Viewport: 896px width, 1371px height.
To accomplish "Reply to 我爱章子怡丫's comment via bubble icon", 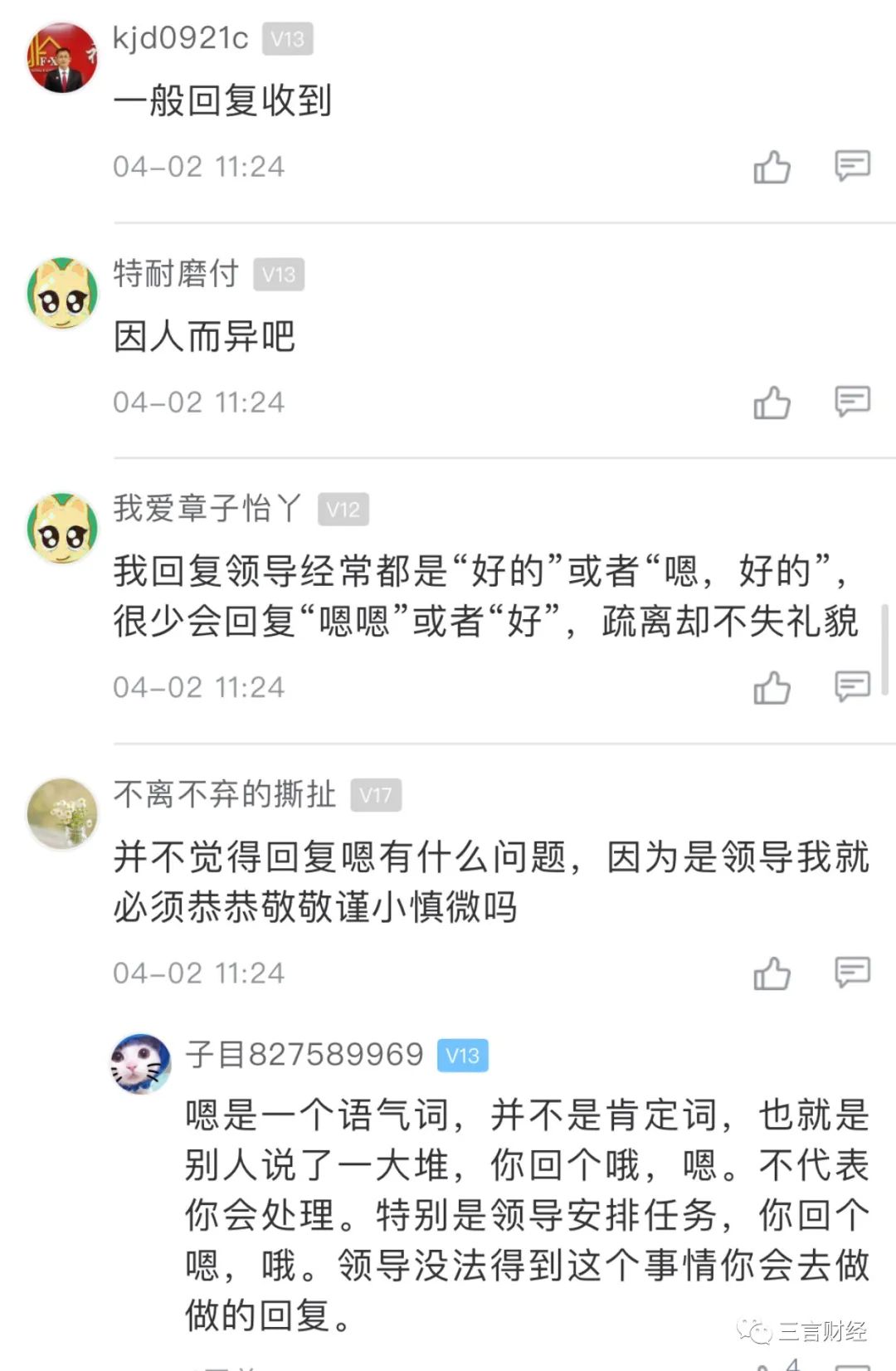I will click(x=851, y=686).
